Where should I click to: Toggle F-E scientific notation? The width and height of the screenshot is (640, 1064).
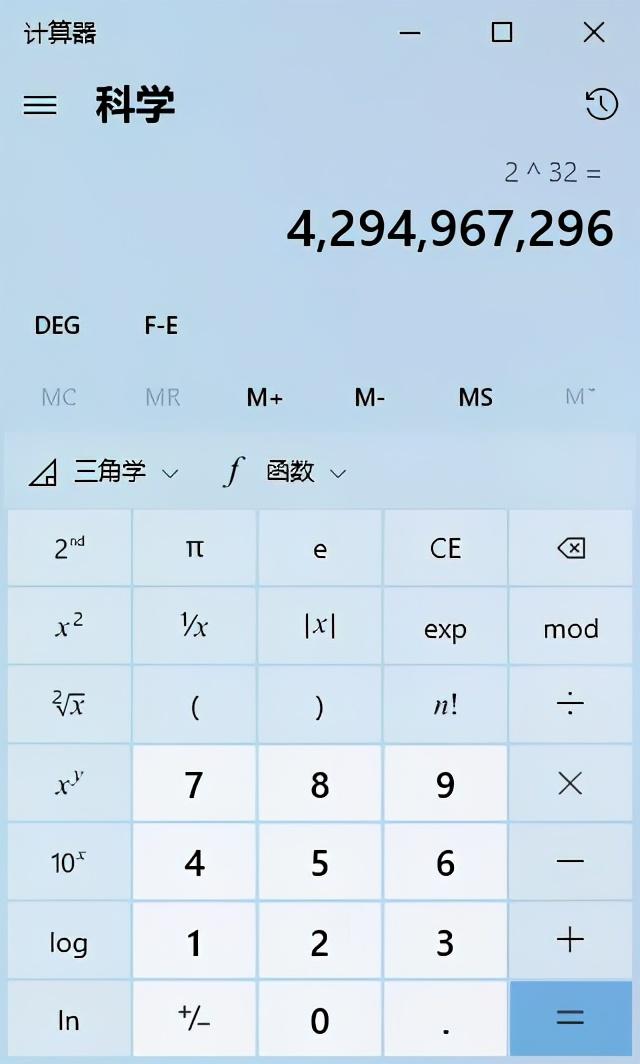(x=161, y=325)
